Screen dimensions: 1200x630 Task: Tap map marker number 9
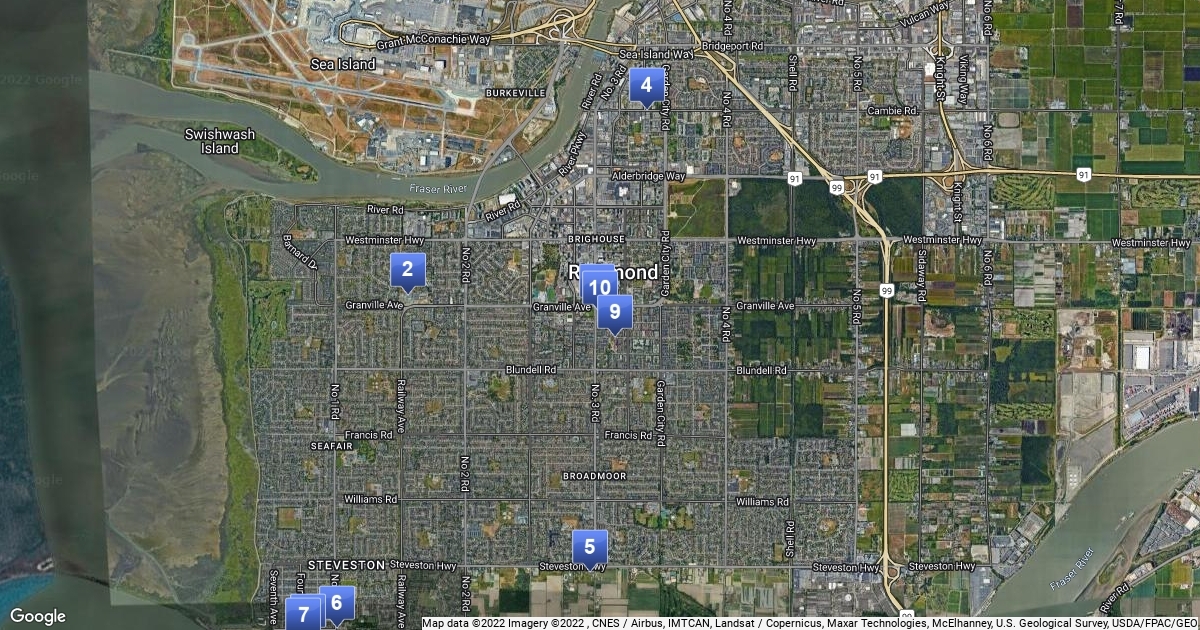[x=614, y=311]
